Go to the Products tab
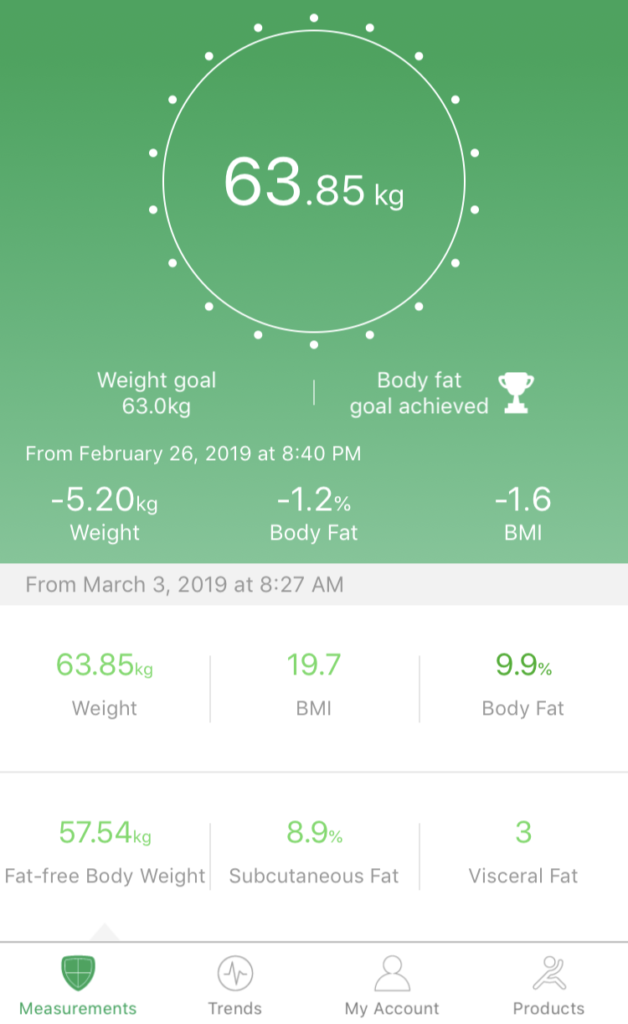Image resolution: width=628 pixels, height=1024 pixels. [548, 985]
